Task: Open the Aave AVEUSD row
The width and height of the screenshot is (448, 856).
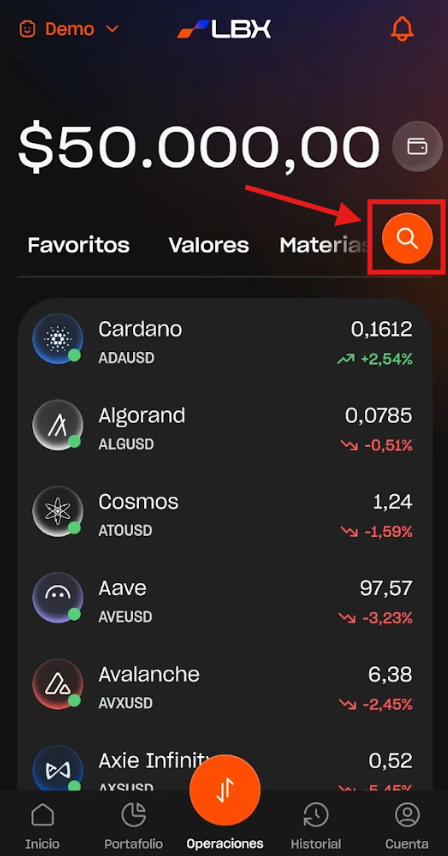Action: 224,601
